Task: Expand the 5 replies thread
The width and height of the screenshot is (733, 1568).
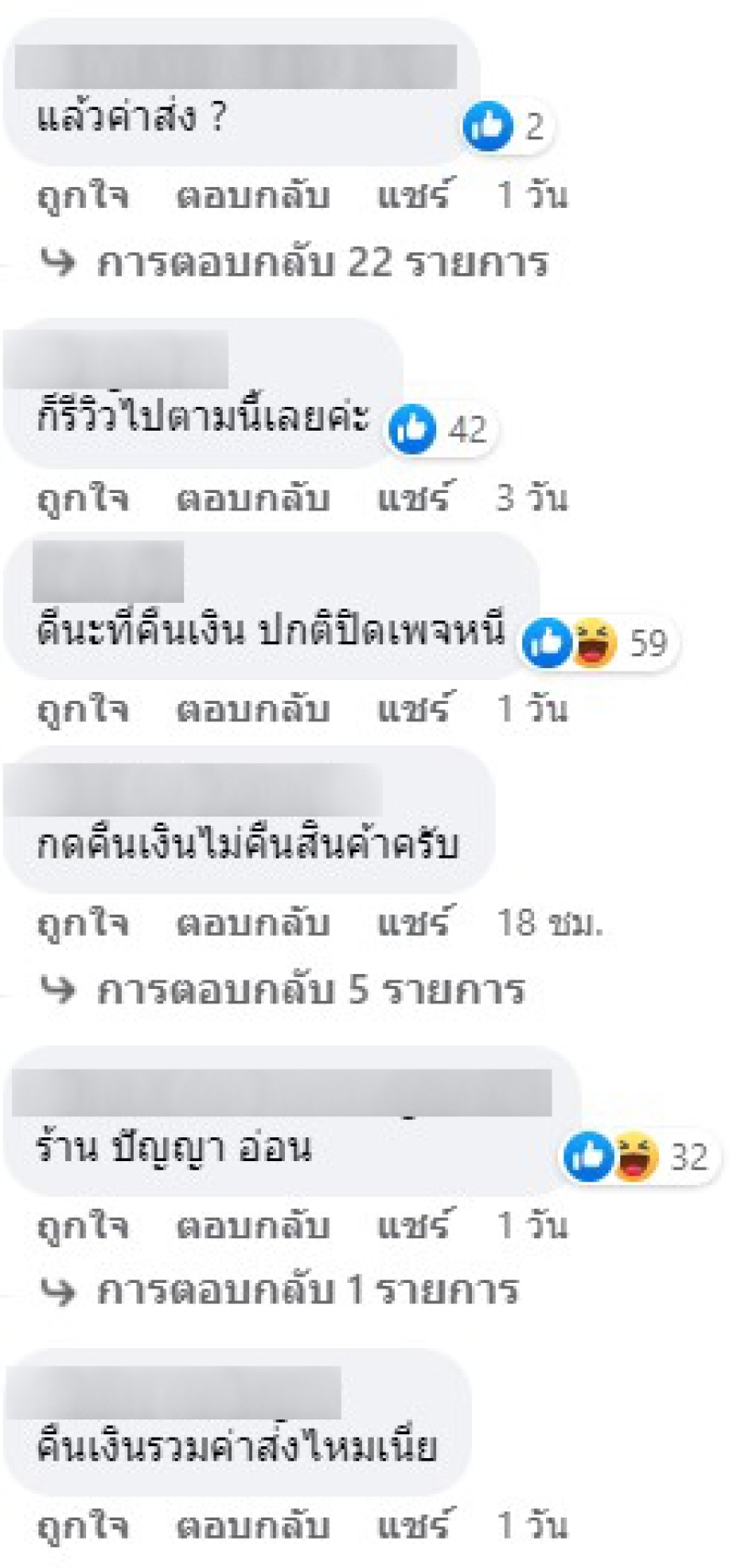Action: click(x=311, y=990)
